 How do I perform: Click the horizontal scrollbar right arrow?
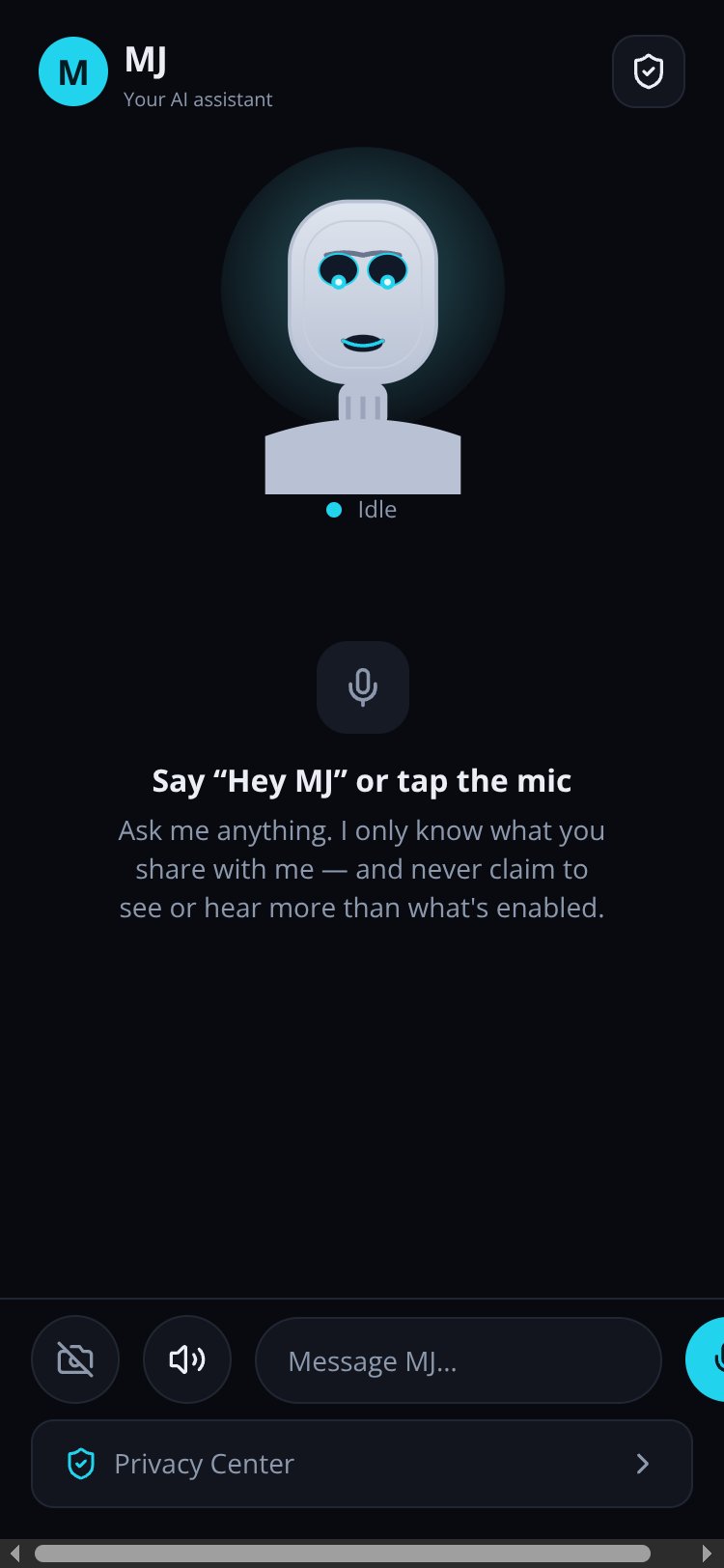707,1554
